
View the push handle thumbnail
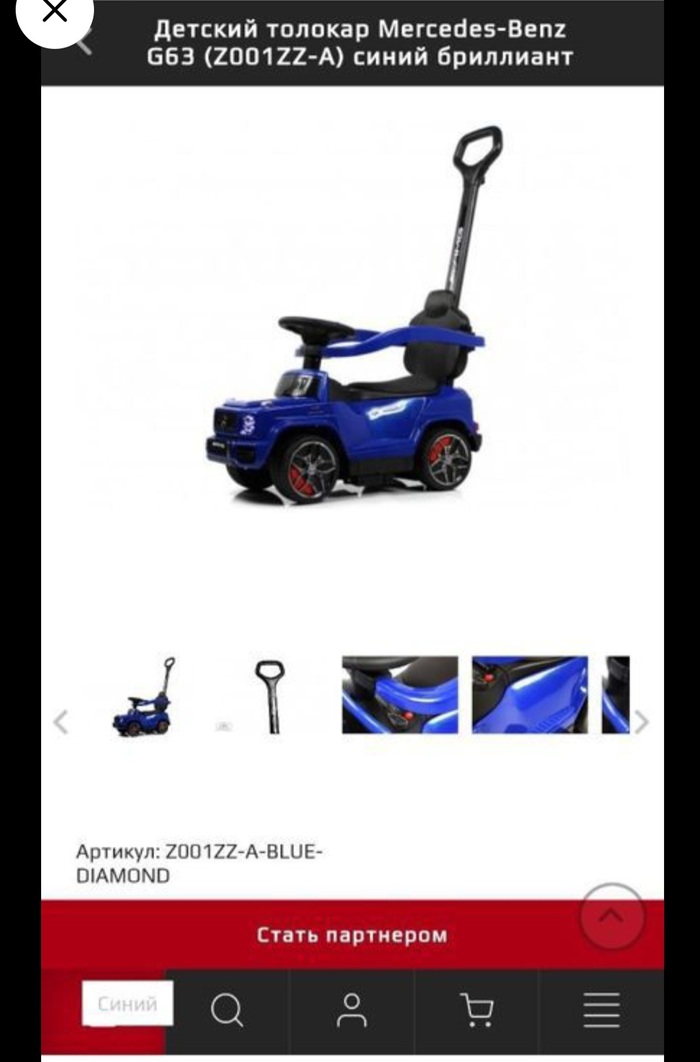click(270, 697)
